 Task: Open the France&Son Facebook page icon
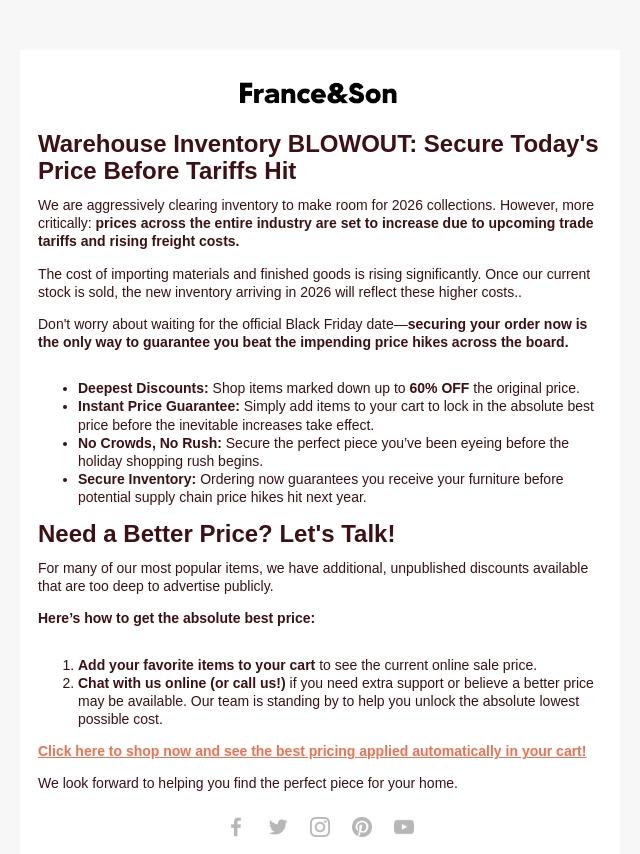pos(236,827)
